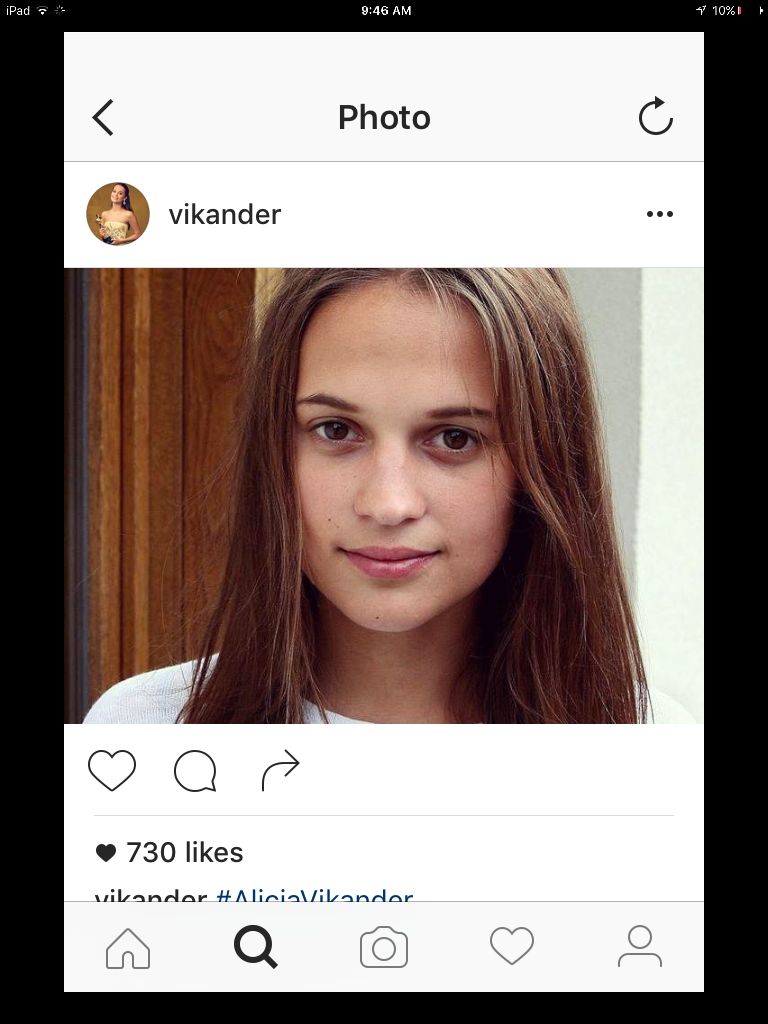Viewport: 768px width, 1024px height.
Task: Open the Camera tab
Action: [x=384, y=947]
